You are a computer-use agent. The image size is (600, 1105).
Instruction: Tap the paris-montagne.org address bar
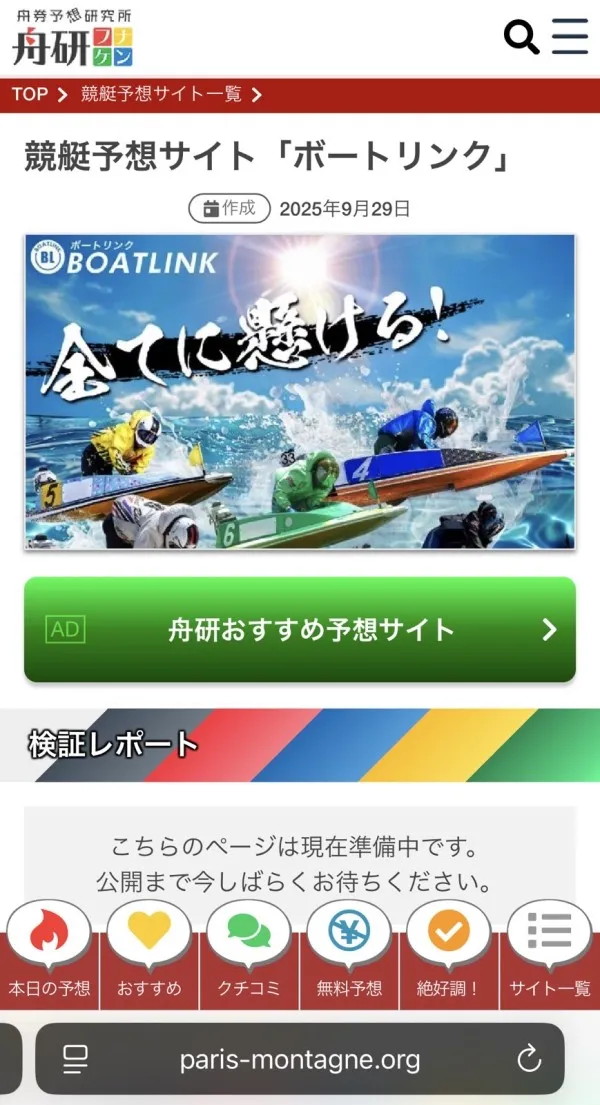(x=300, y=1059)
